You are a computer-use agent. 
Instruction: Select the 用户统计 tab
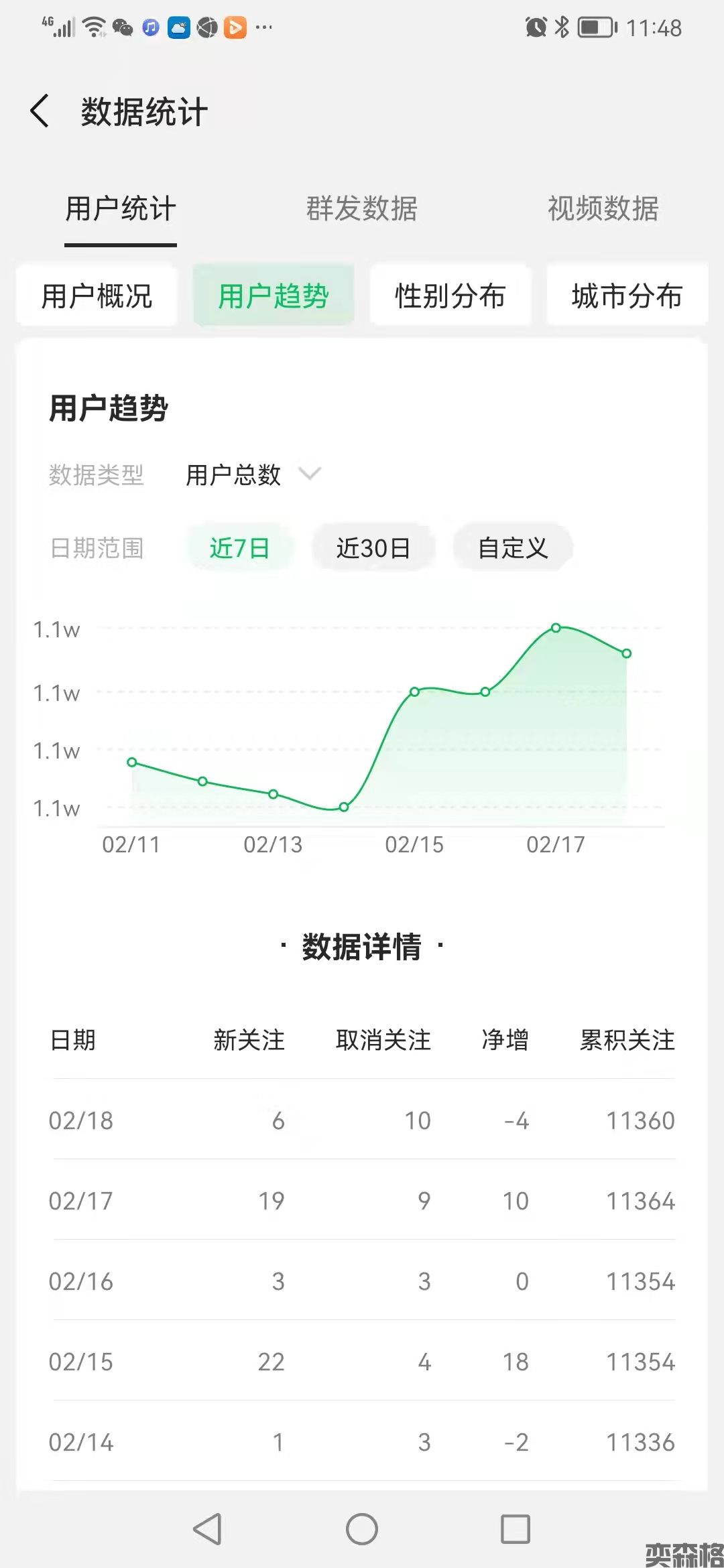[121, 208]
